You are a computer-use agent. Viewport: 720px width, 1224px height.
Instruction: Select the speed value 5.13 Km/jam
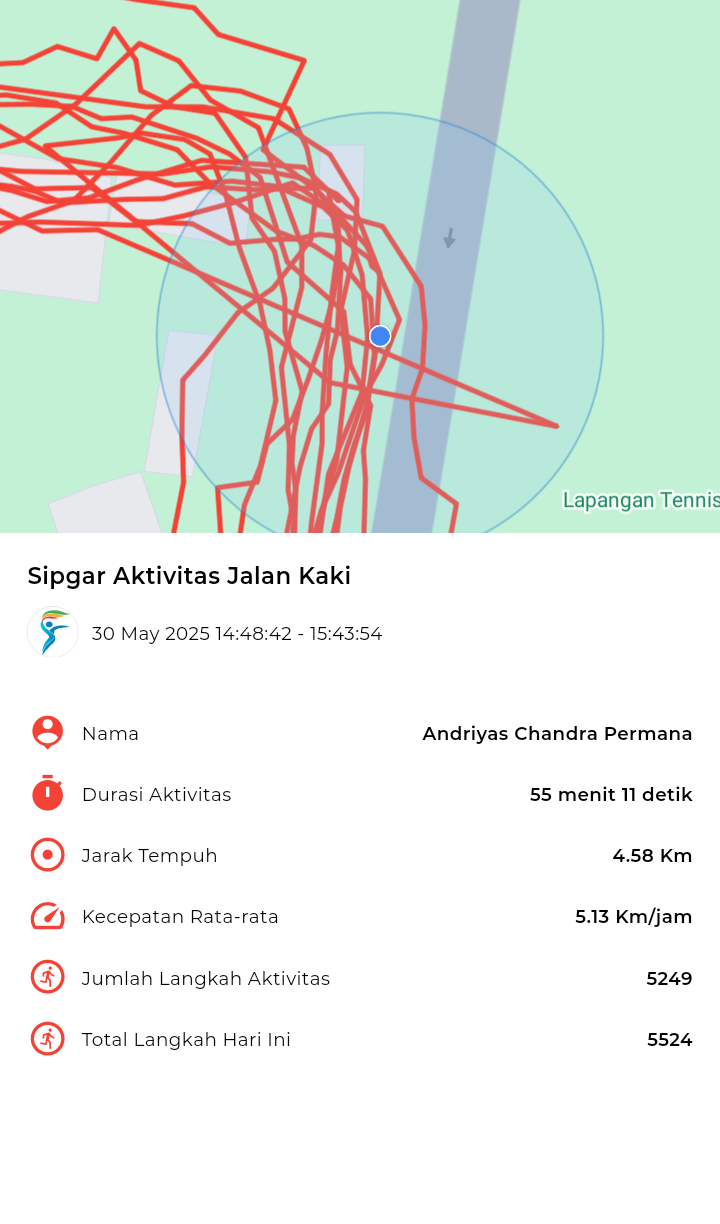633,915
